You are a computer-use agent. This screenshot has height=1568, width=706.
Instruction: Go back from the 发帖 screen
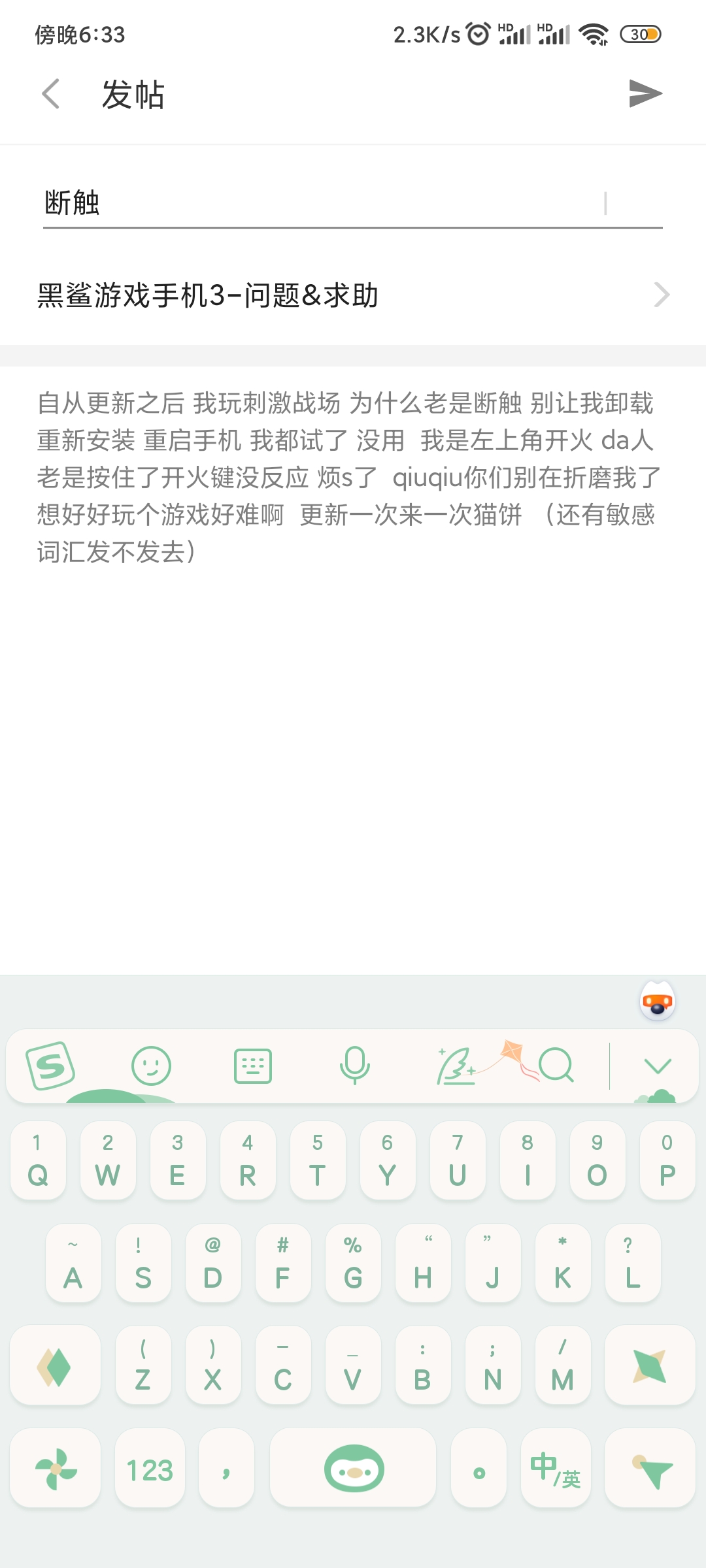click(51, 94)
